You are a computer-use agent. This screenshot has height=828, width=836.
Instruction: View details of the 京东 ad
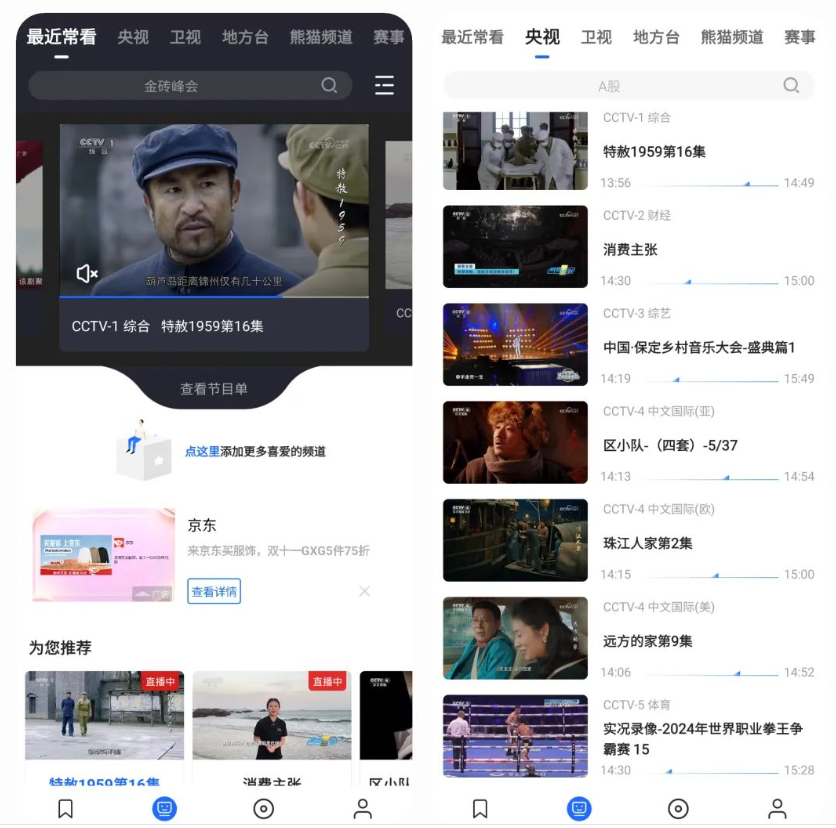tap(214, 591)
